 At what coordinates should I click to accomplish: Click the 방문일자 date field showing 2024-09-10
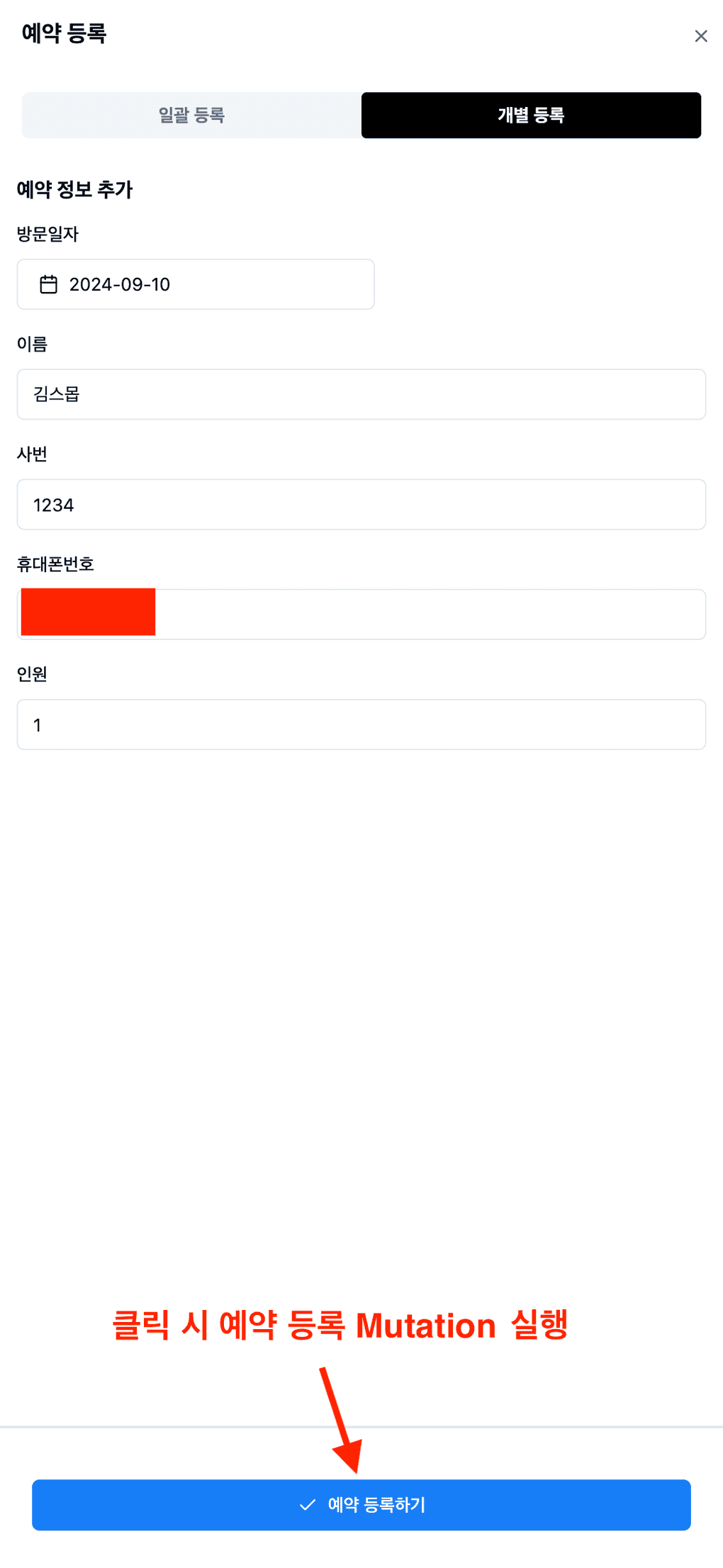tap(195, 284)
